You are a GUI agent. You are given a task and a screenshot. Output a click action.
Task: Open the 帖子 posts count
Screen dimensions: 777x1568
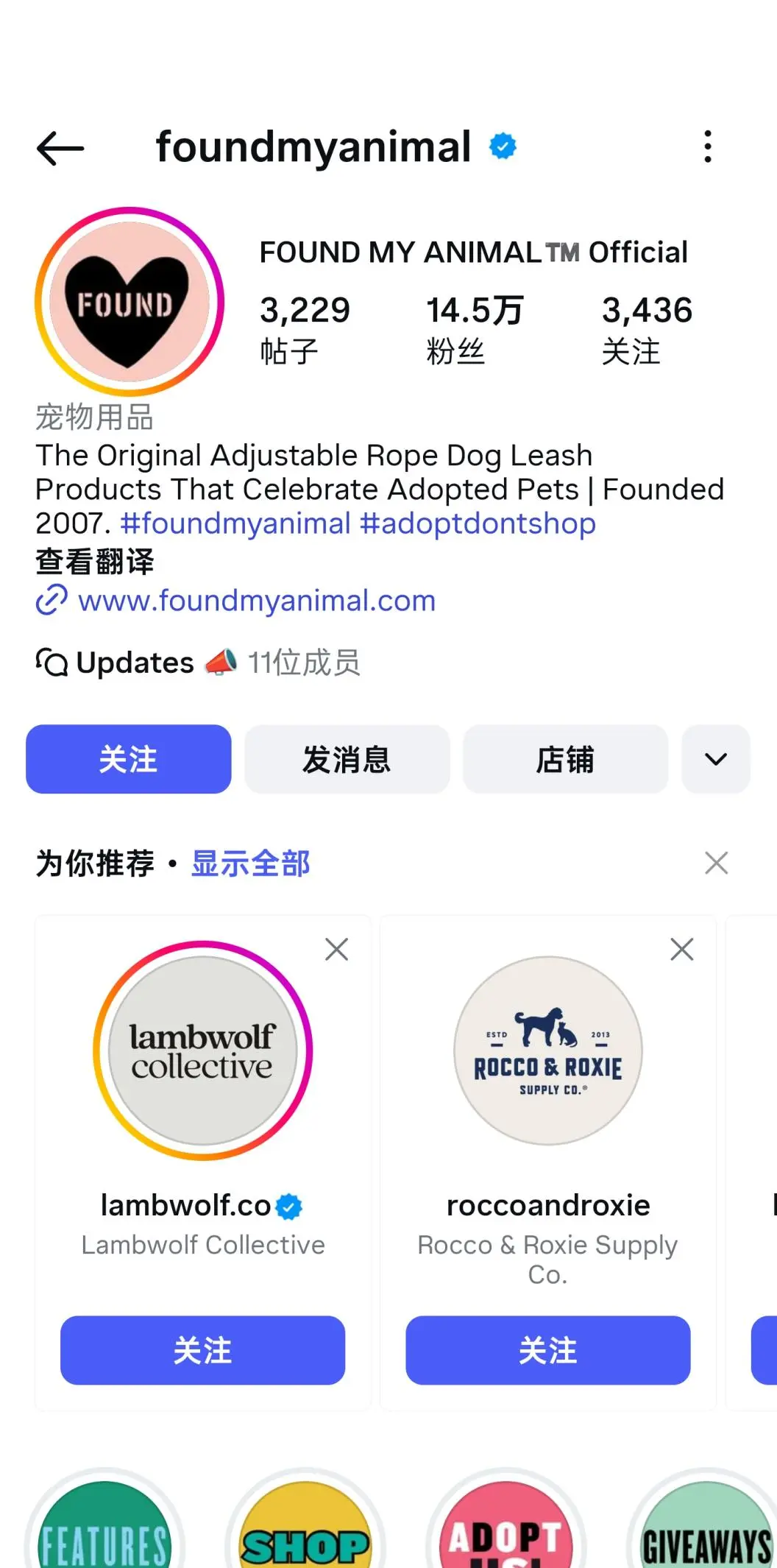[305, 330]
